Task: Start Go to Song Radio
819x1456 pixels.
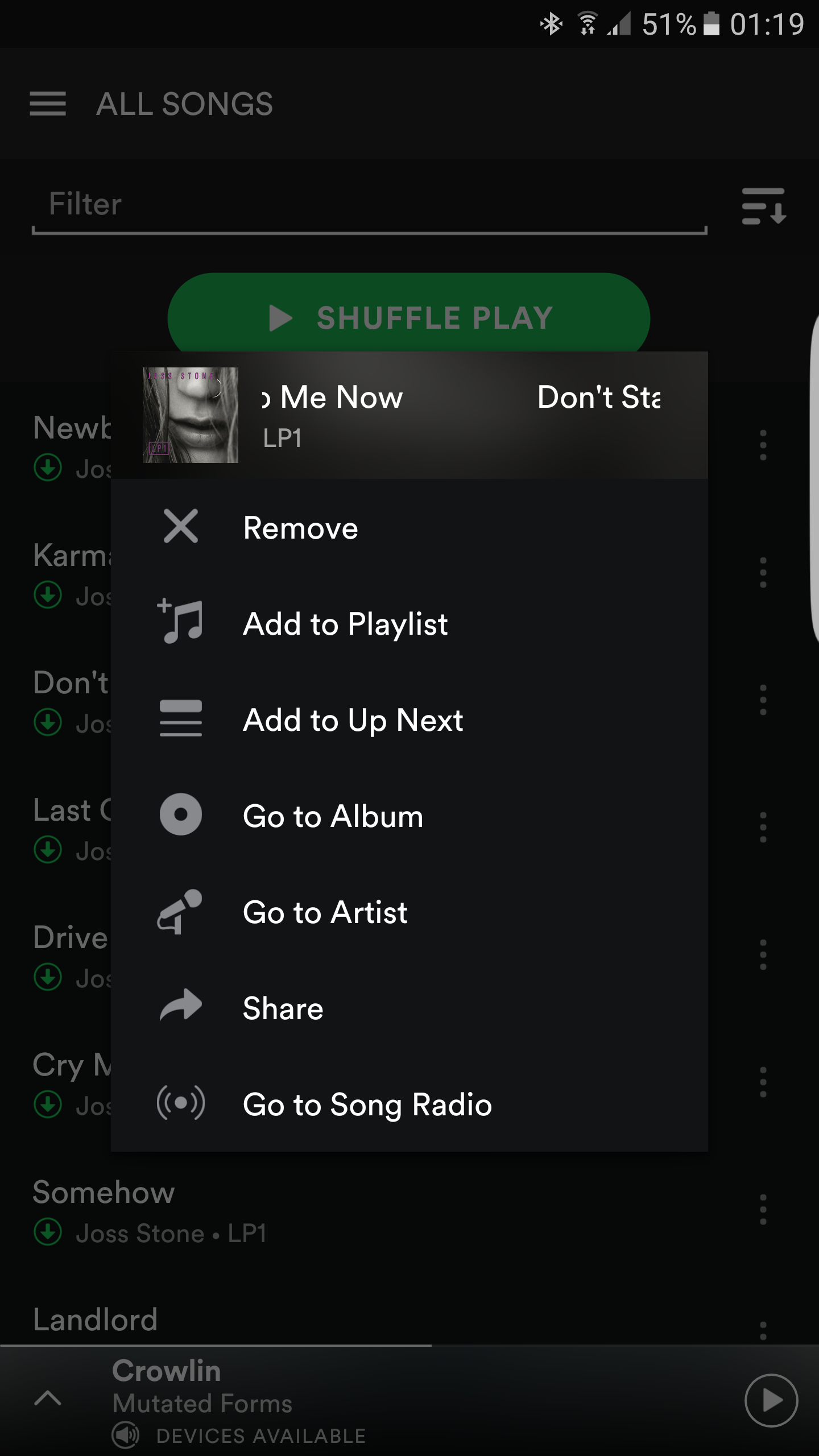Action: [367, 1104]
